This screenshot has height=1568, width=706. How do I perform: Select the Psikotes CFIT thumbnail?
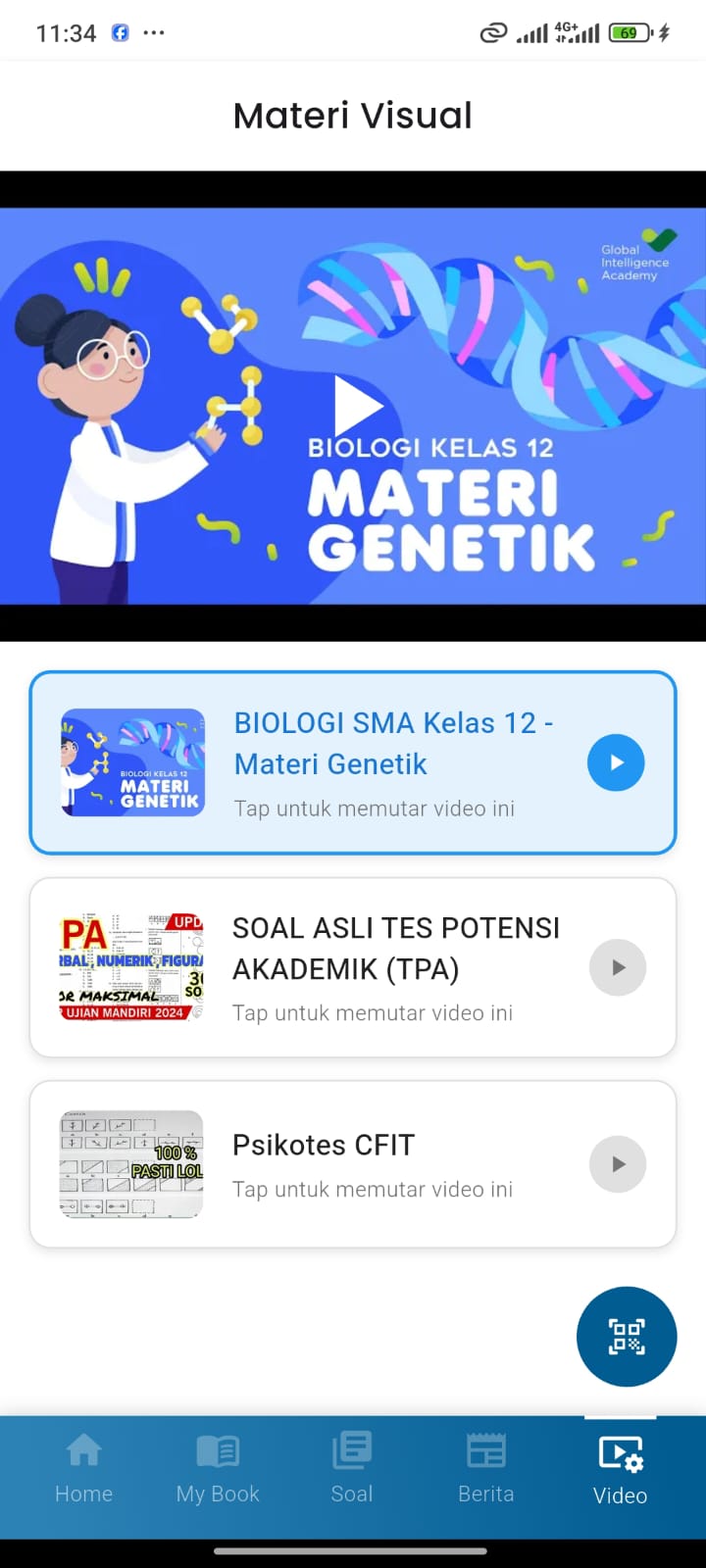coord(130,1164)
